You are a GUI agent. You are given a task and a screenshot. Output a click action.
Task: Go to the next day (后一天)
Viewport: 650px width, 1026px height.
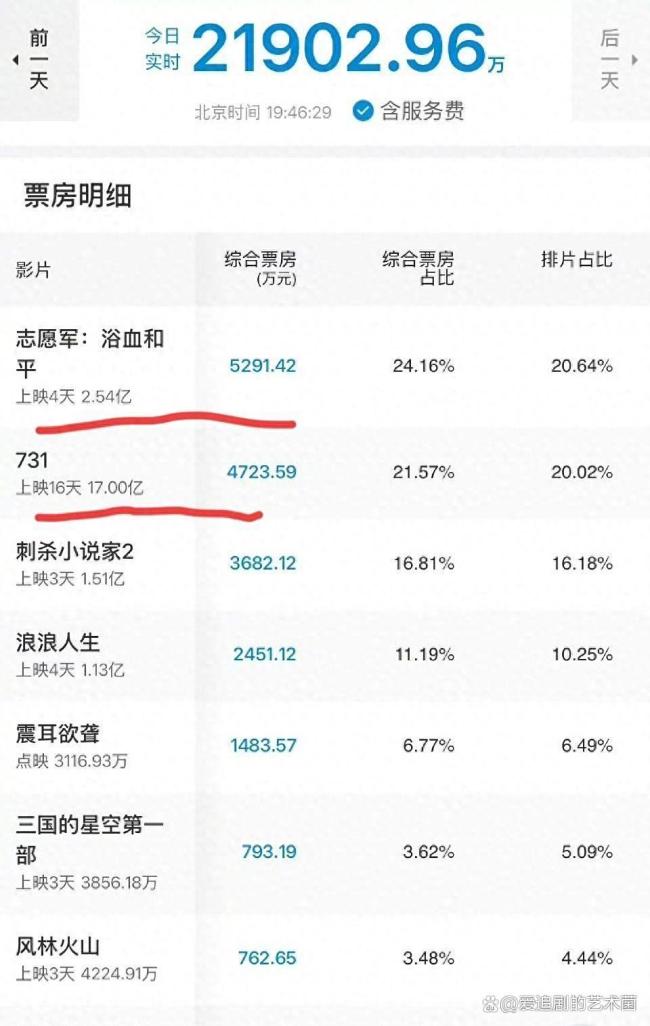pyautogui.click(x=608, y=60)
